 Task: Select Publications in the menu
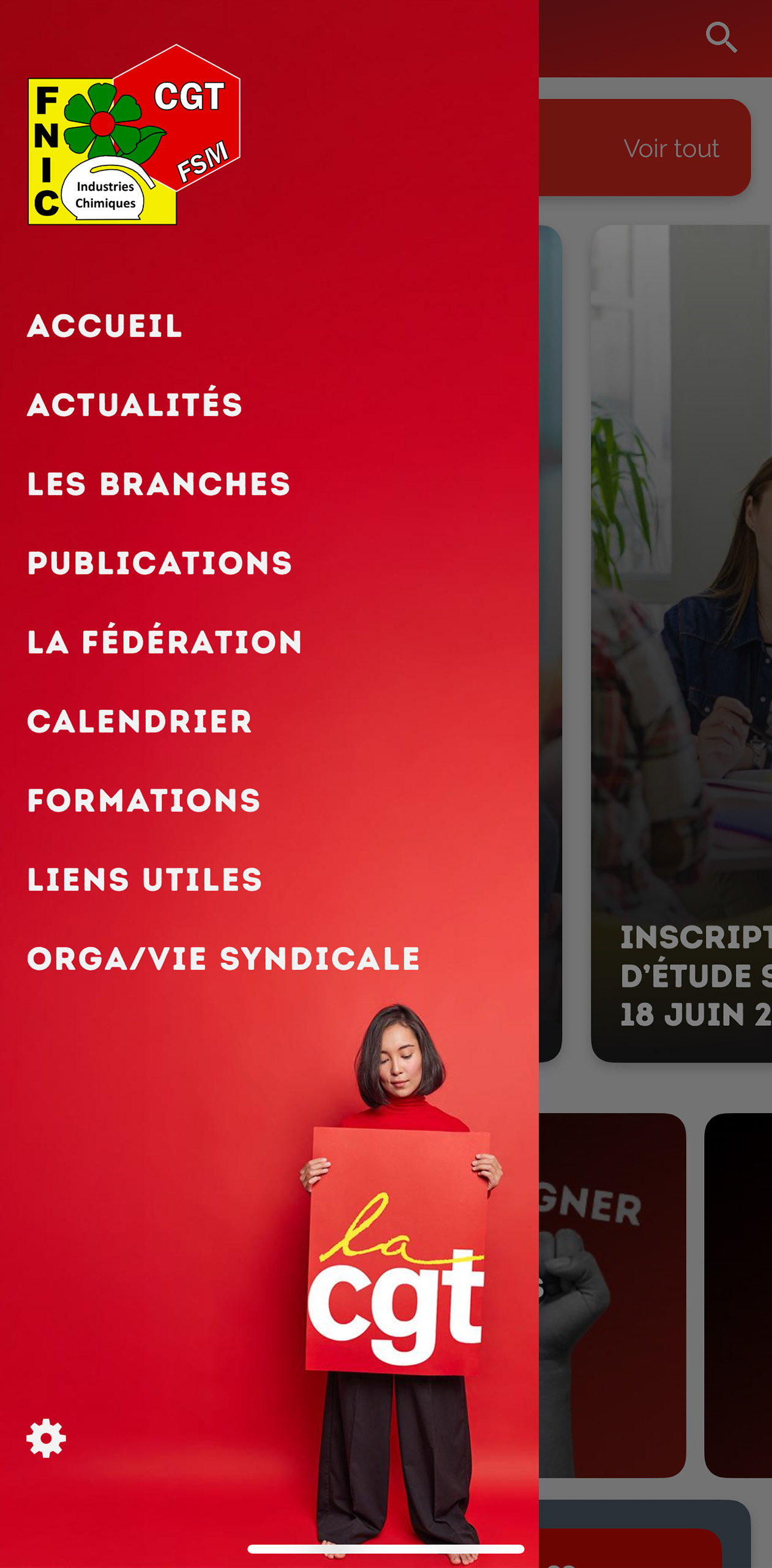[160, 563]
